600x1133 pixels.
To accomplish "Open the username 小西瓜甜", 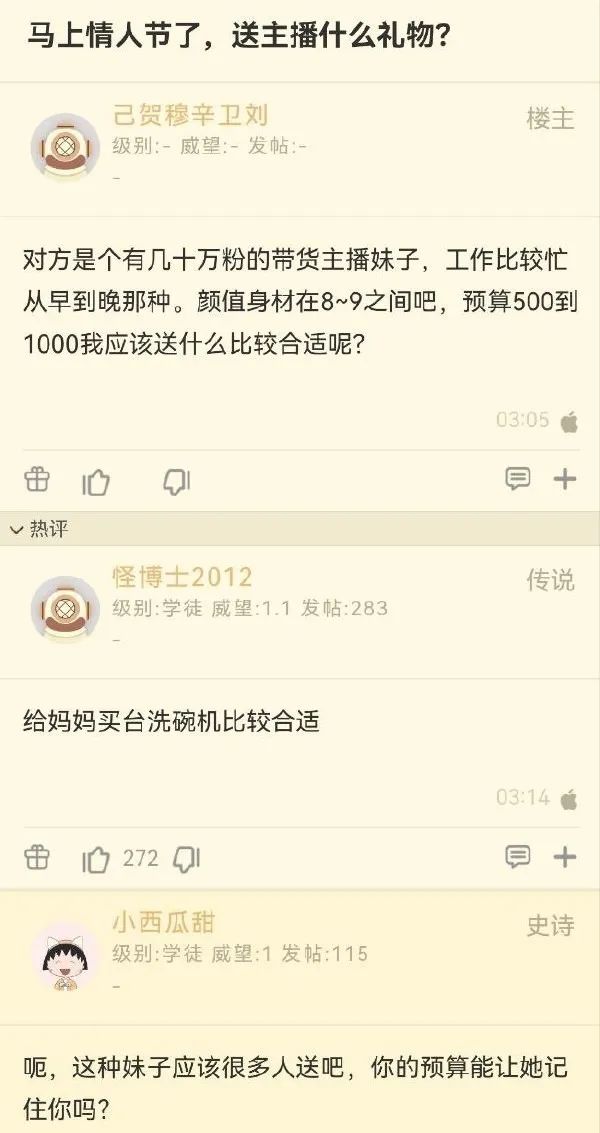I will point(163,922).
